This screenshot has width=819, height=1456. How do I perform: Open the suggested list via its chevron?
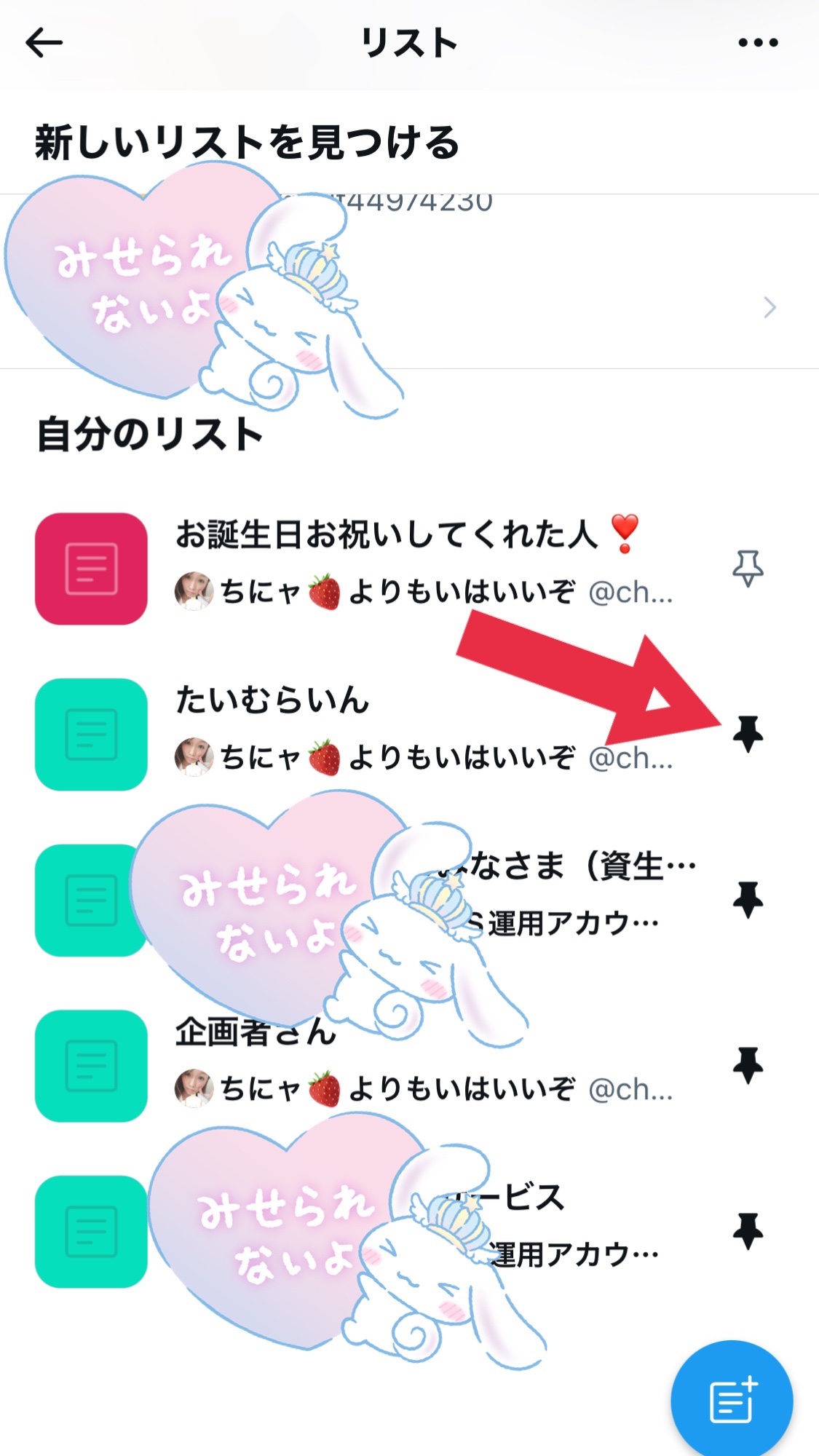[769, 307]
